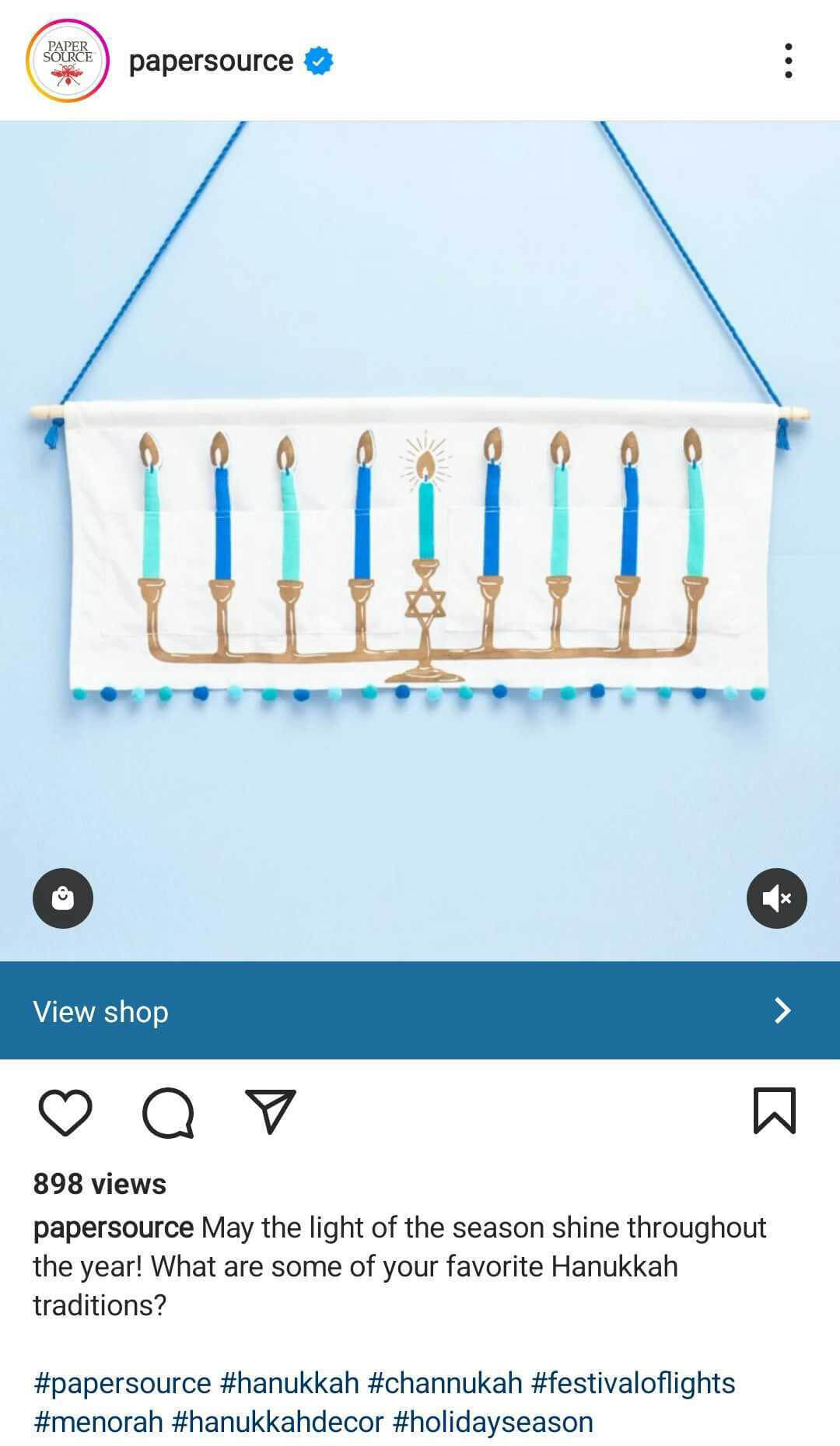Image resolution: width=840 pixels, height=1446 pixels.
Task: Open the #hanukkah hashtag
Action: point(289,1382)
